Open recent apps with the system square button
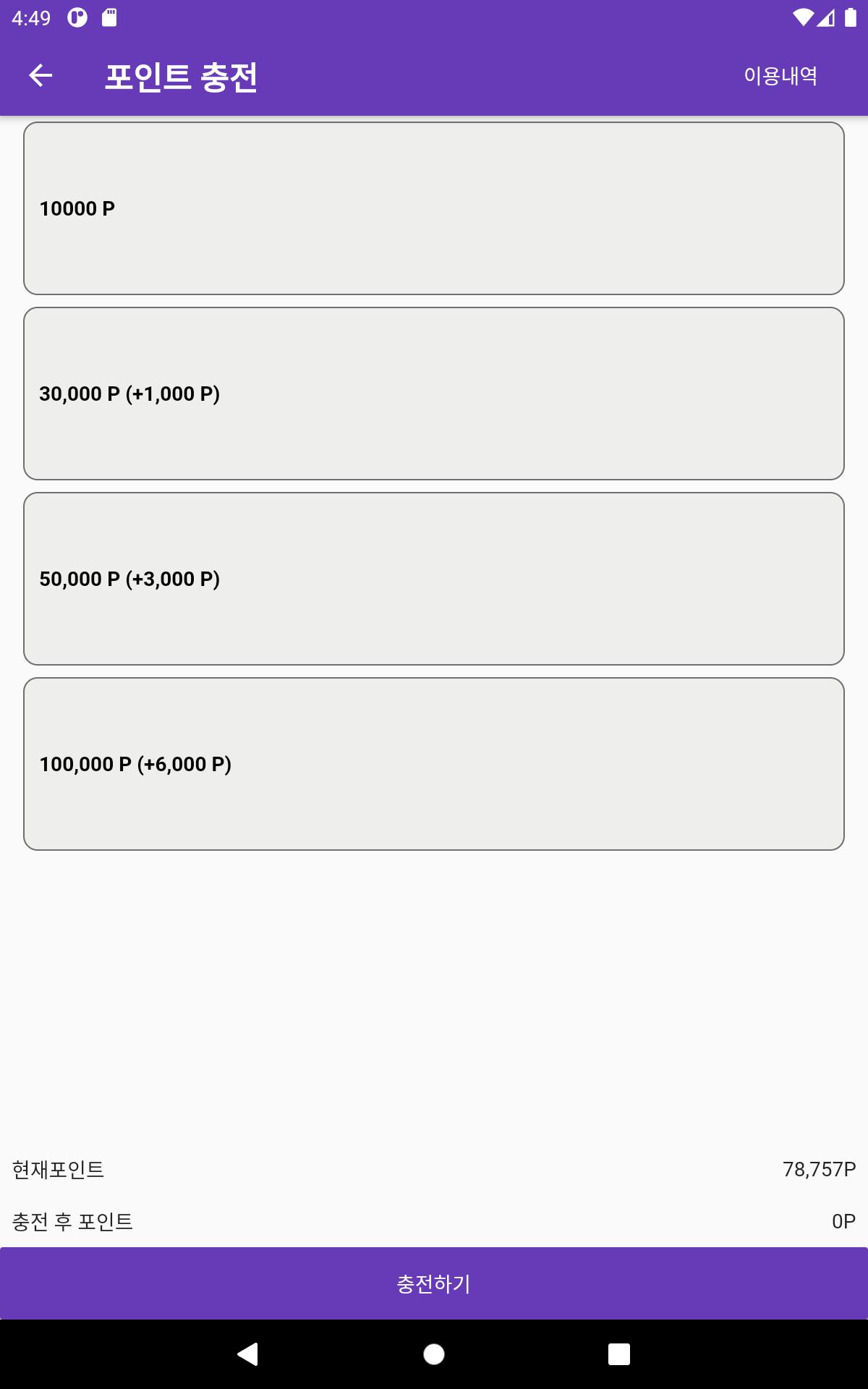Viewport: 868px width, 1389px height. pyautogui.click(x=619, y=1354)
